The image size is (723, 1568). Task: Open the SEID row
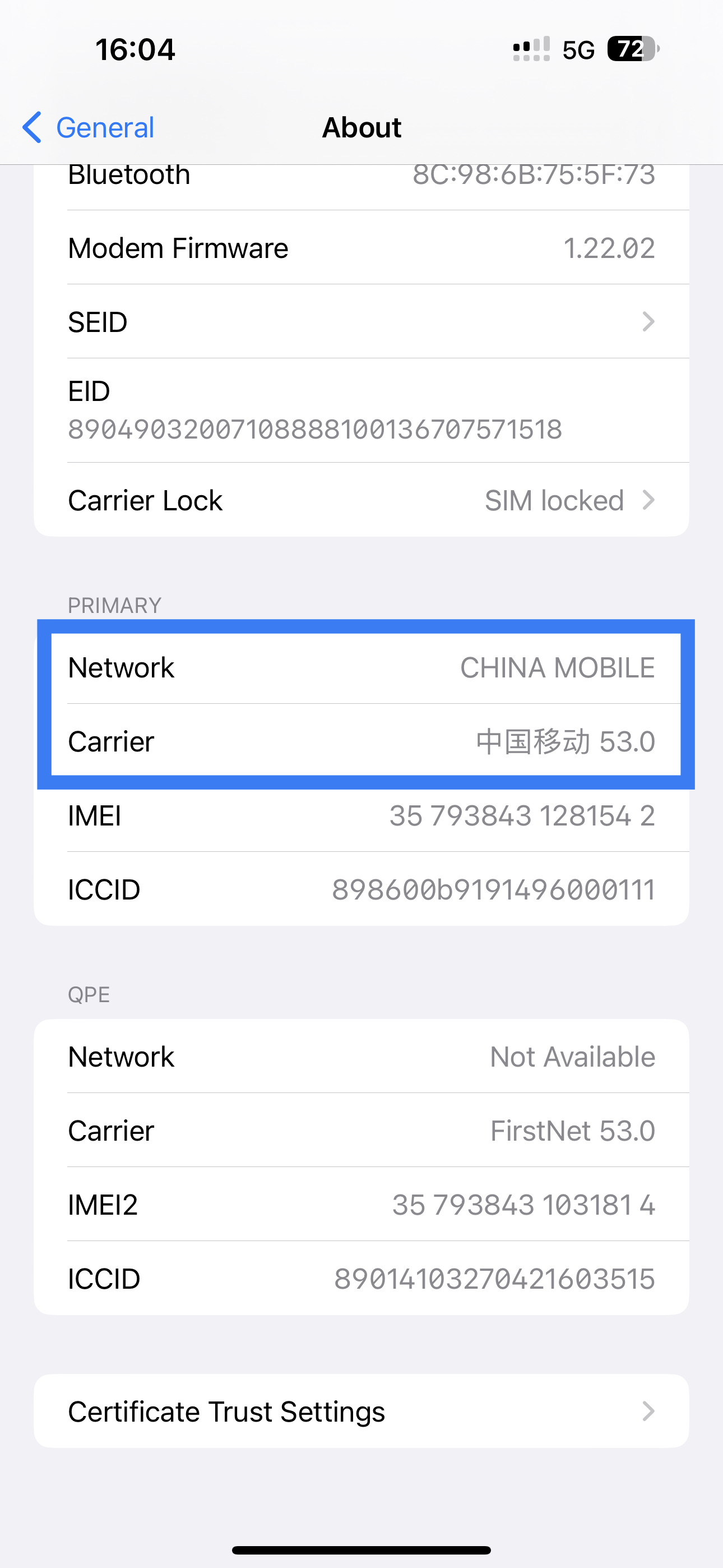361,321
